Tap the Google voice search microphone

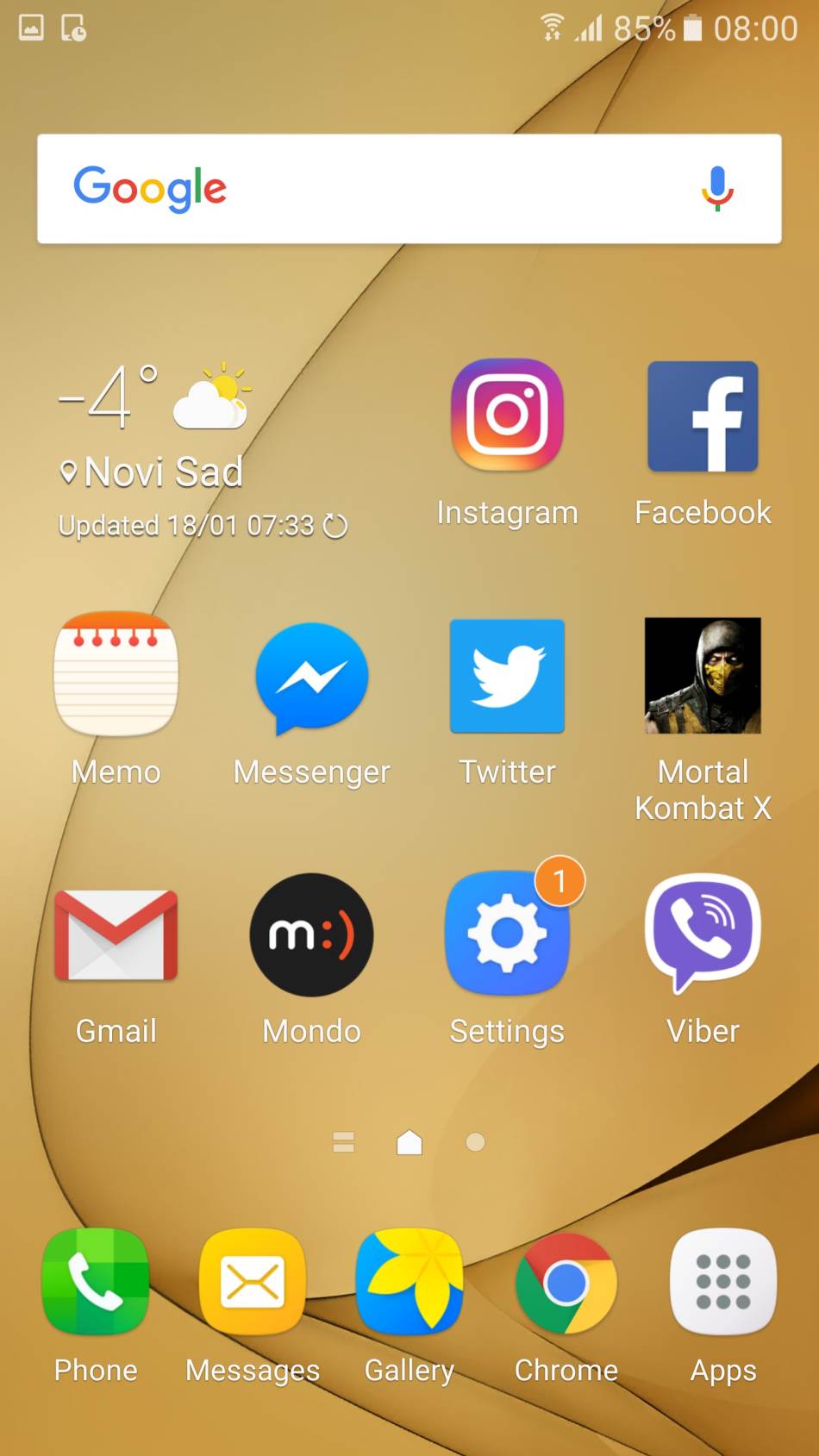(x=716, y=188)
